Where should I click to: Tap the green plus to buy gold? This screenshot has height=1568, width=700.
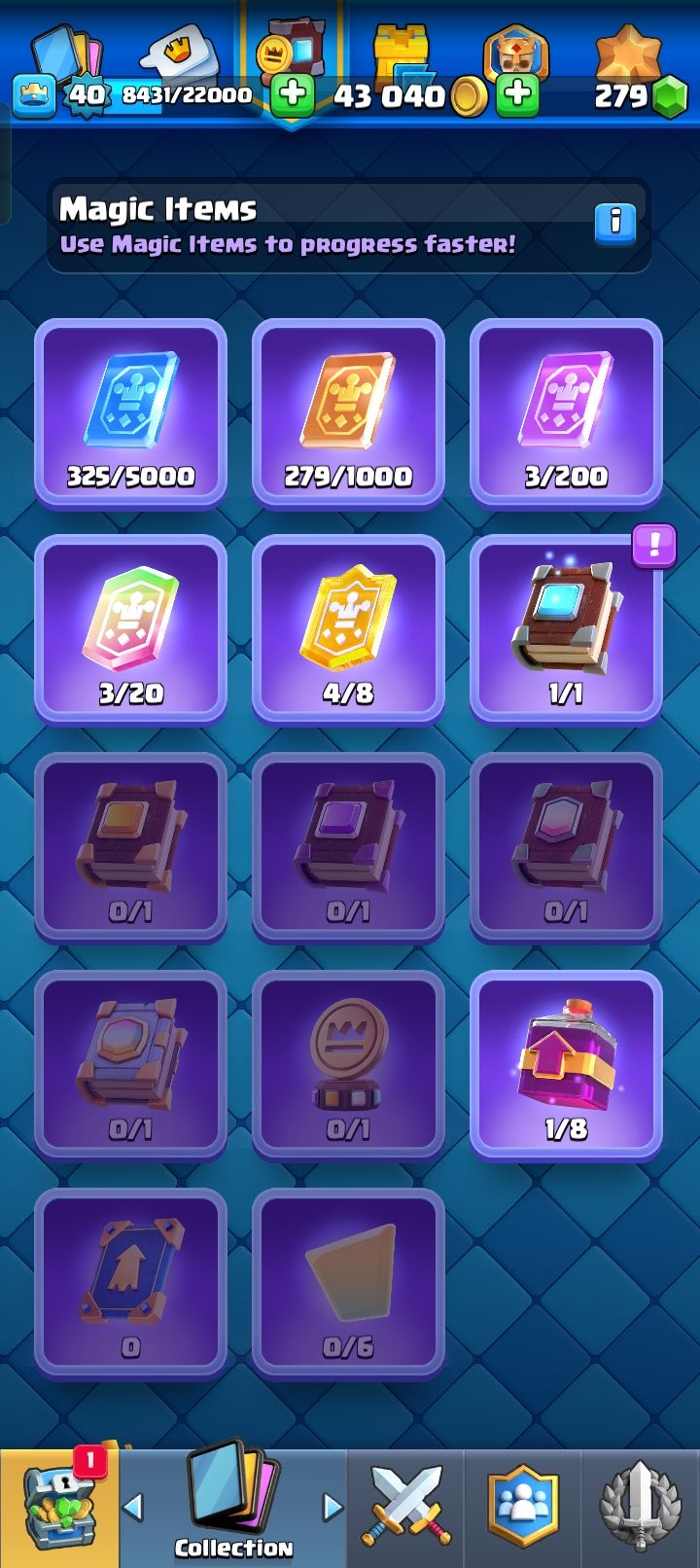(517, 95)
